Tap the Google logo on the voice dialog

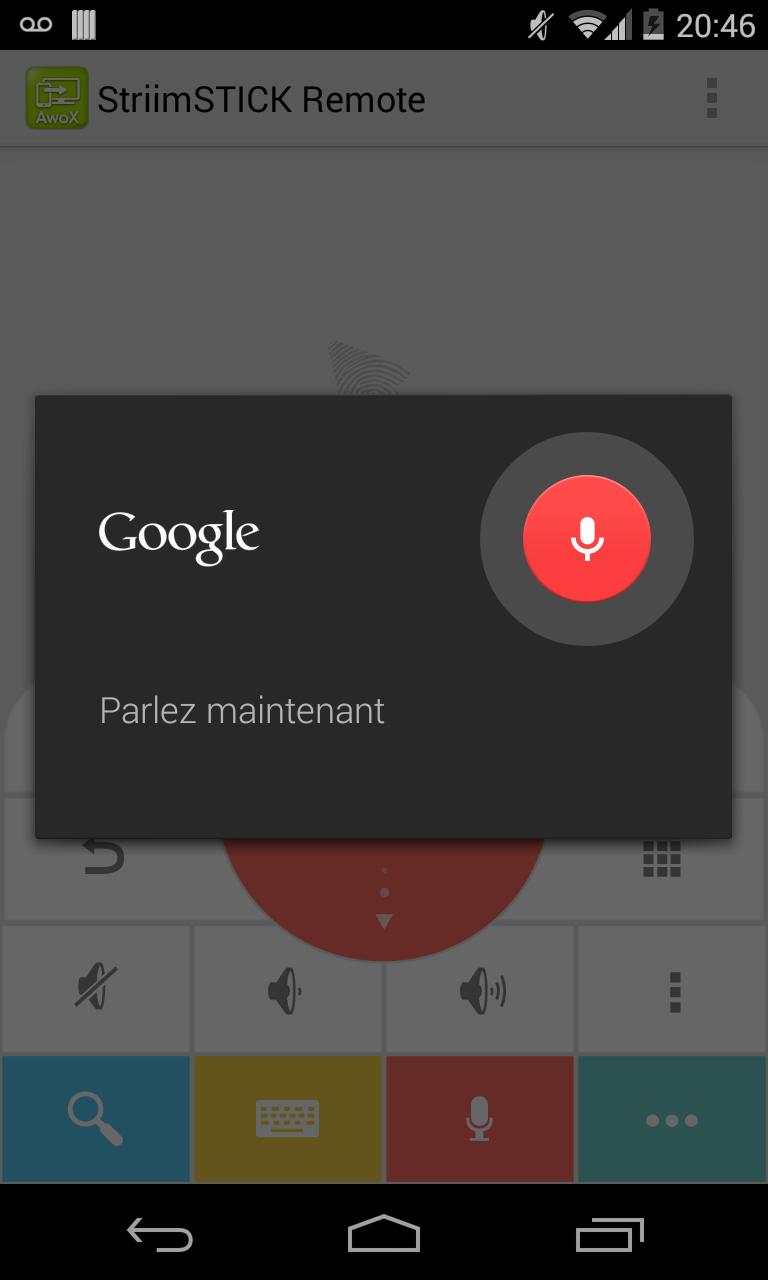[x=179, y=533]
